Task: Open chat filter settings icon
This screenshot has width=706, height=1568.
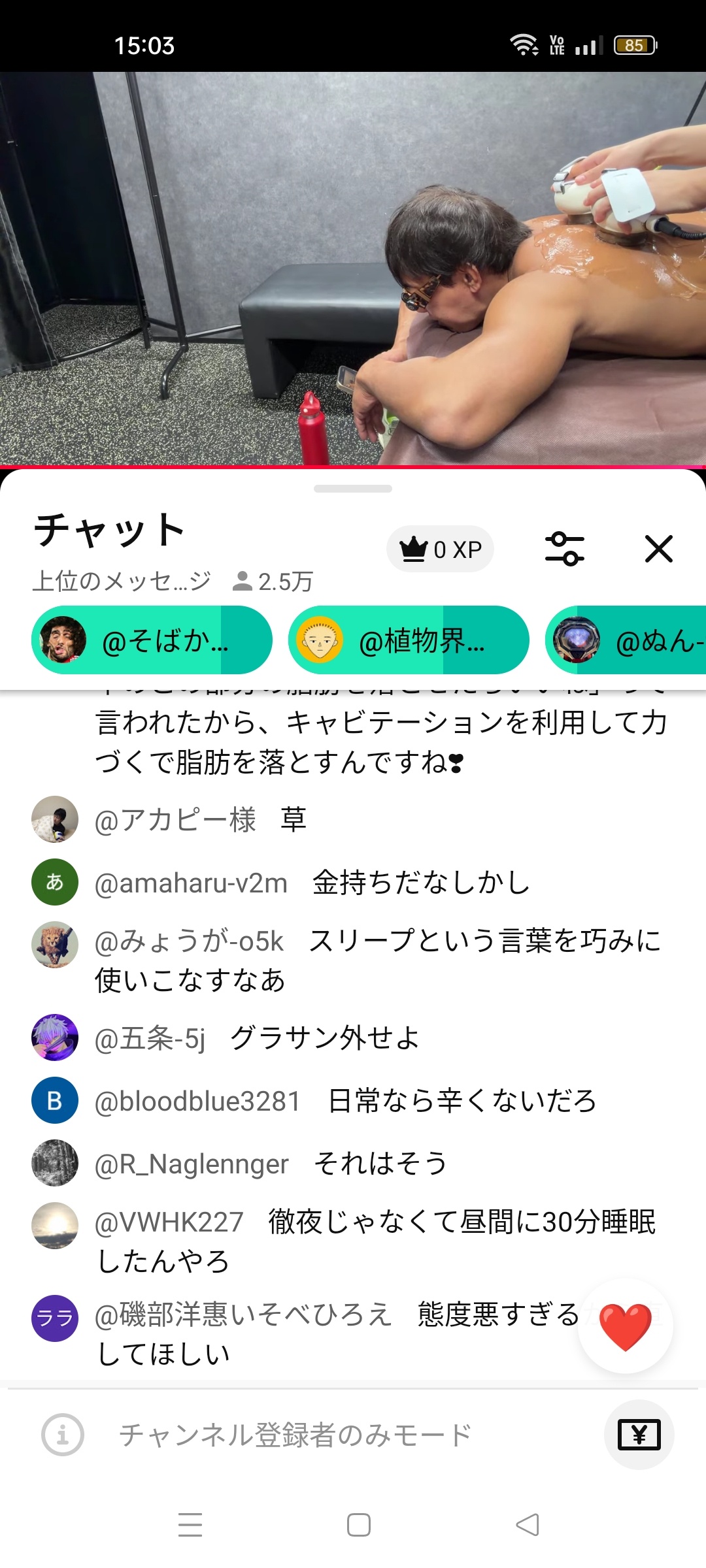Action: tap(565, 549)
